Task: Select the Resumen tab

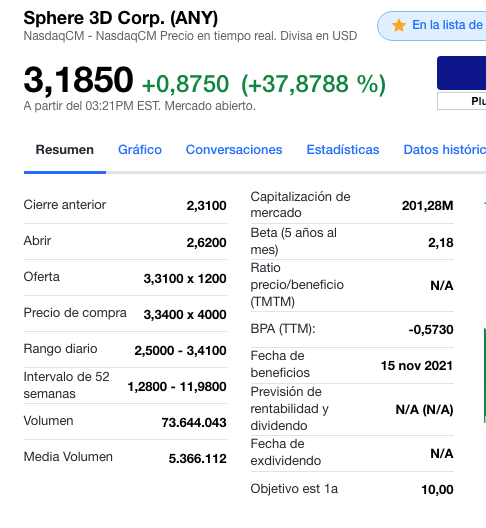Action: 65,150
